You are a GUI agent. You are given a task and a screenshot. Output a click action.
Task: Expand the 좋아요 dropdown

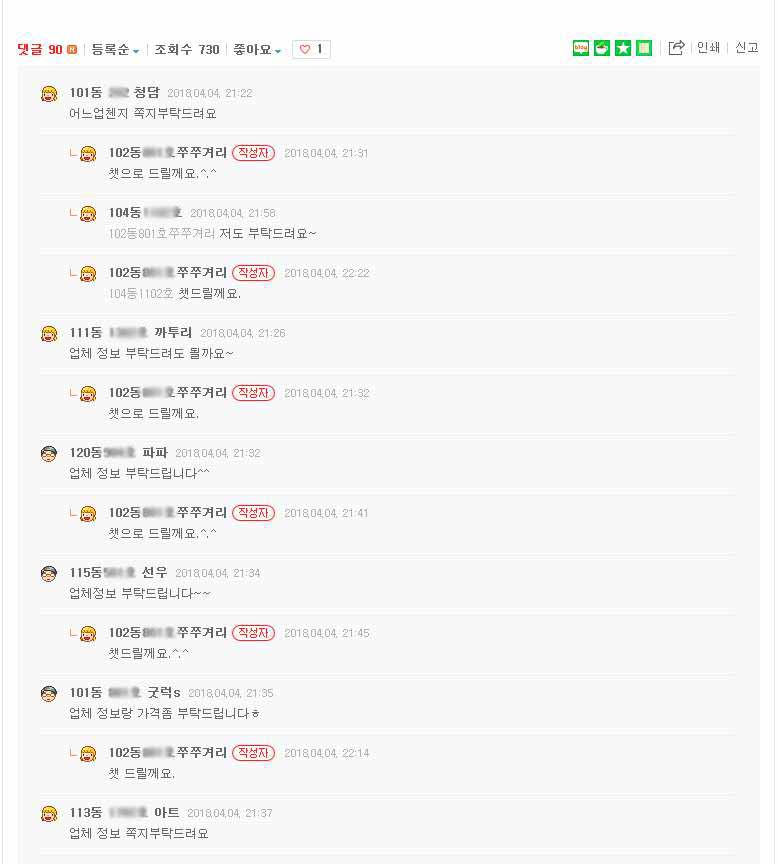[257, 49]
